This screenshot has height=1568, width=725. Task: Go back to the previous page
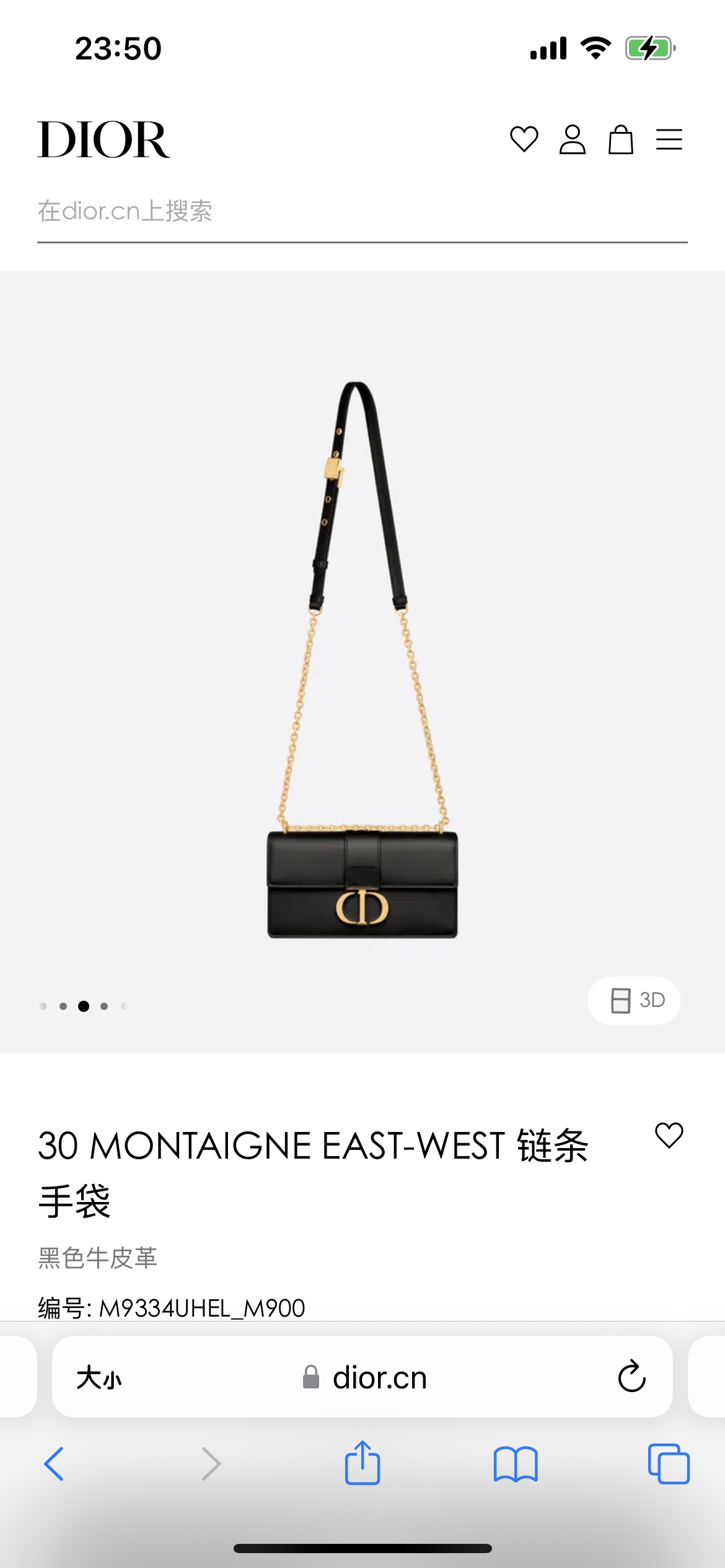[x=55, y=1464]
